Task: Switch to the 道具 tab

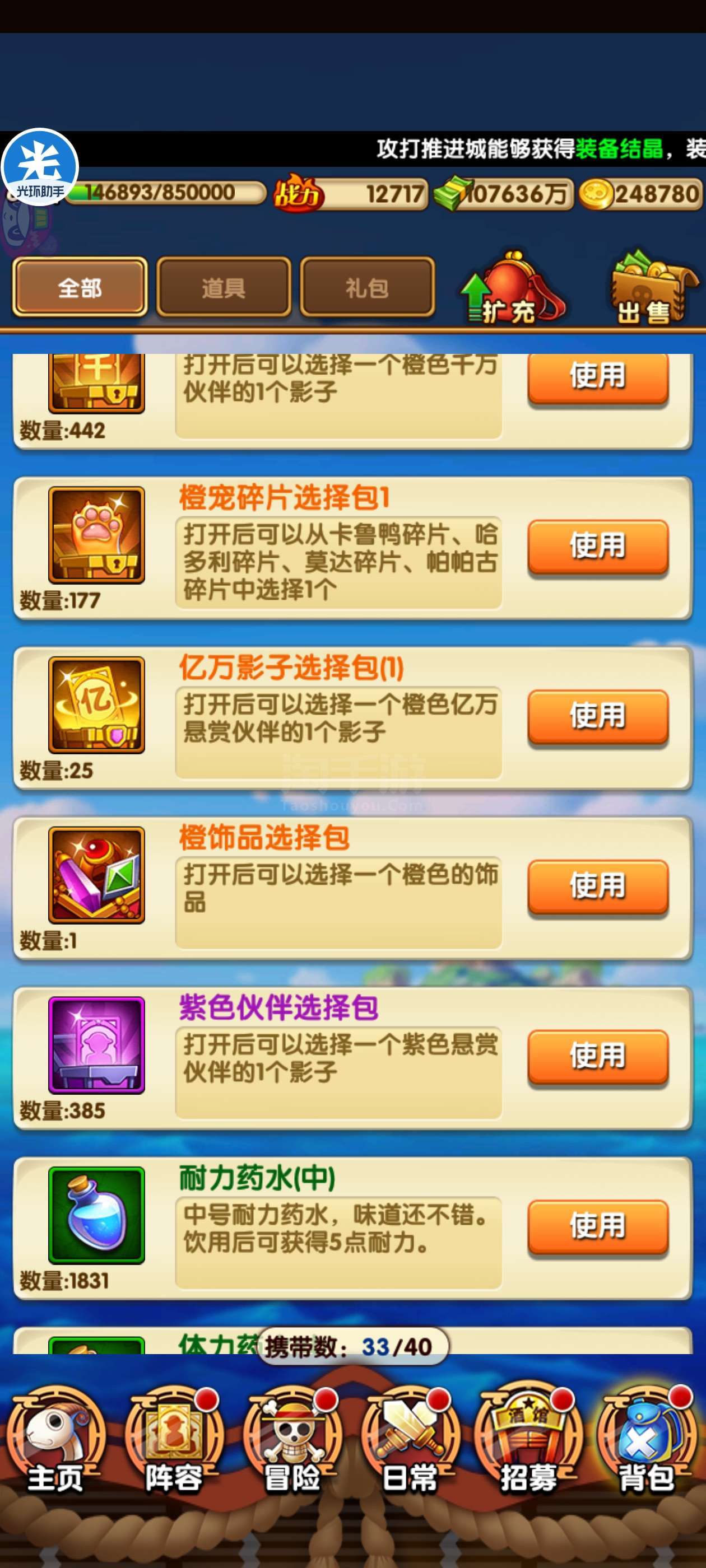Action: click(x=224, y=287)
